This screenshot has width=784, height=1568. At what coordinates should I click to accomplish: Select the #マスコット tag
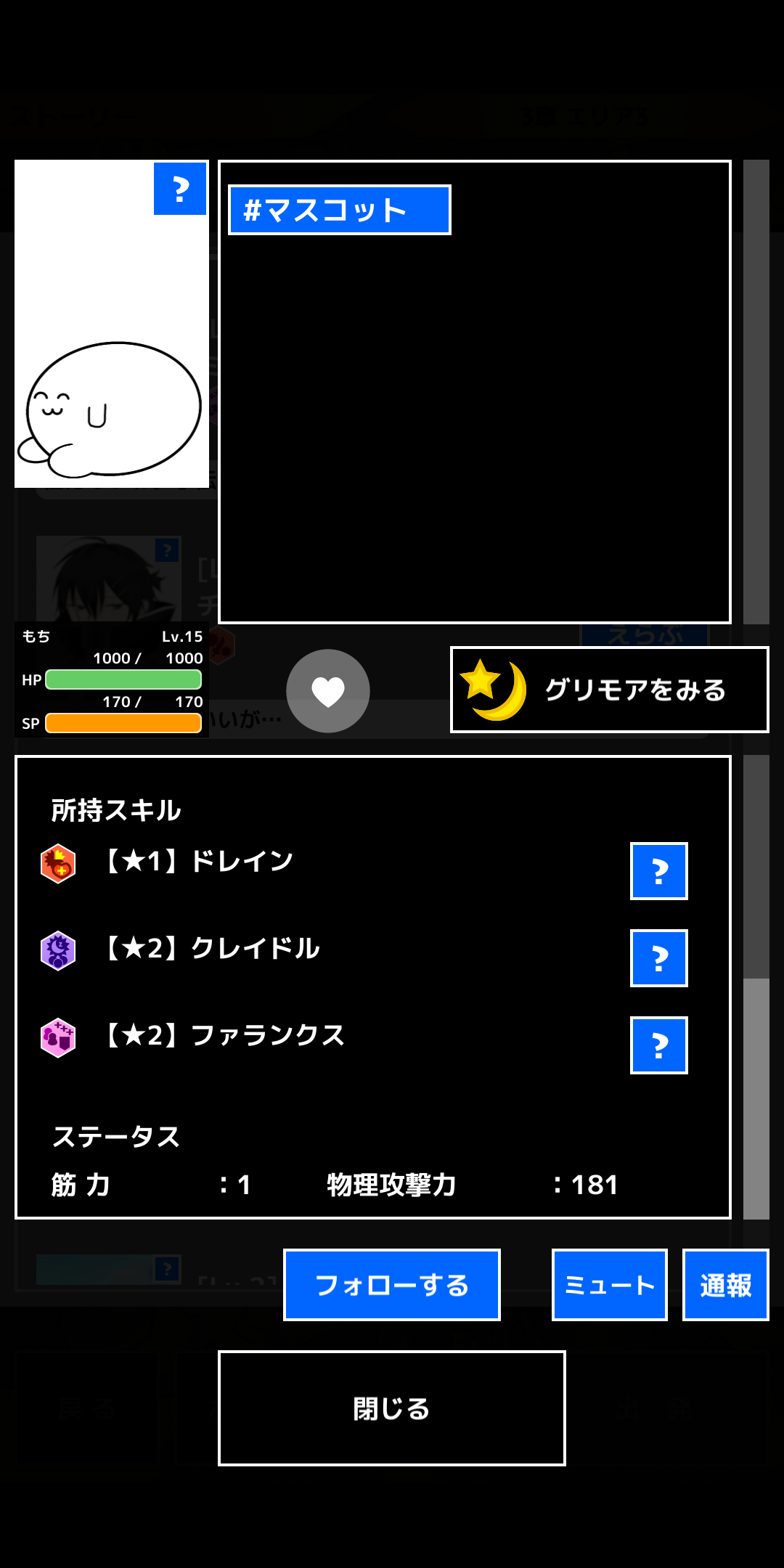[340, 210]
